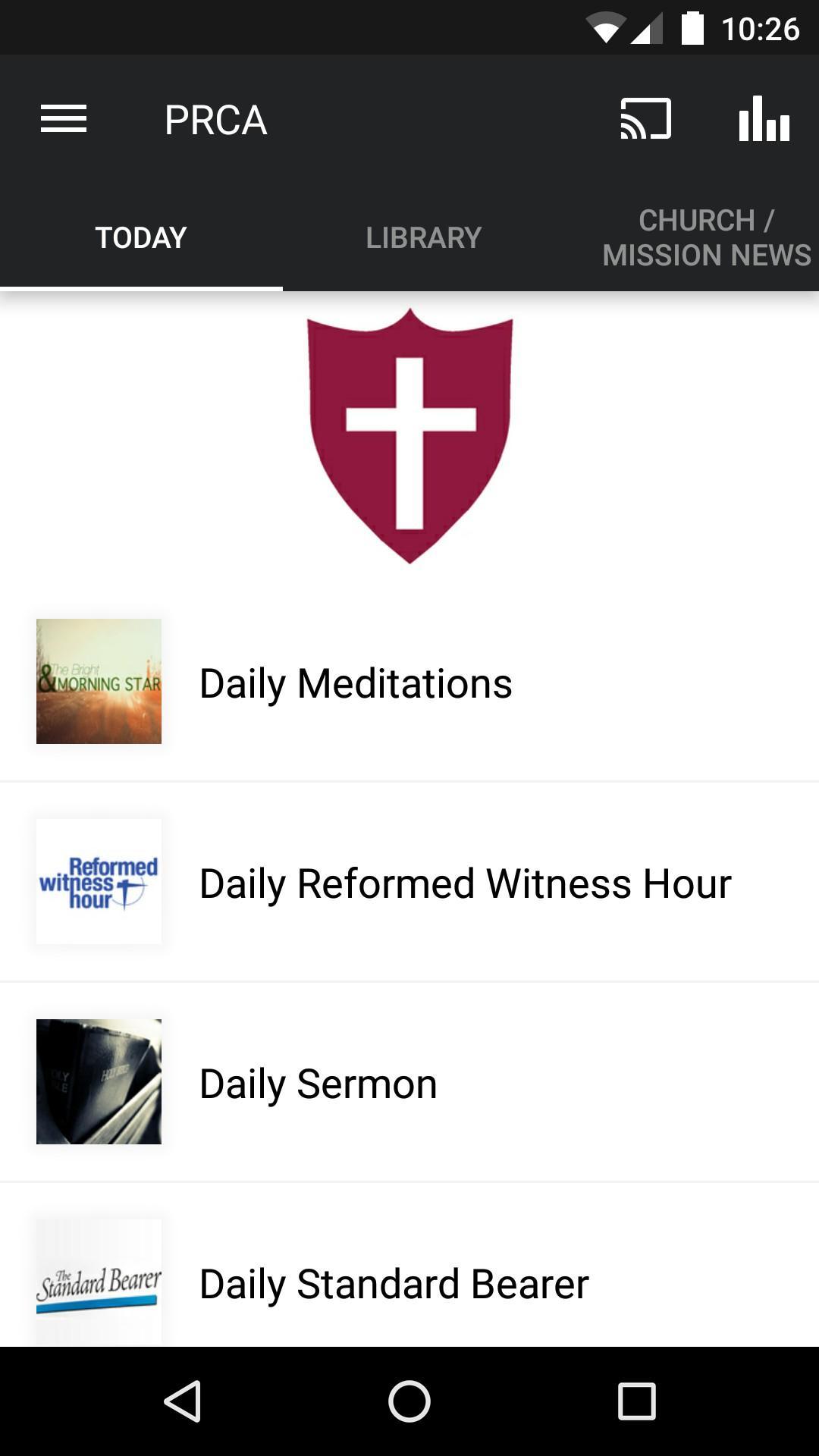Tap the system home button
This screenshot has height=1456, width=819.
click(x=409, y=1401)
